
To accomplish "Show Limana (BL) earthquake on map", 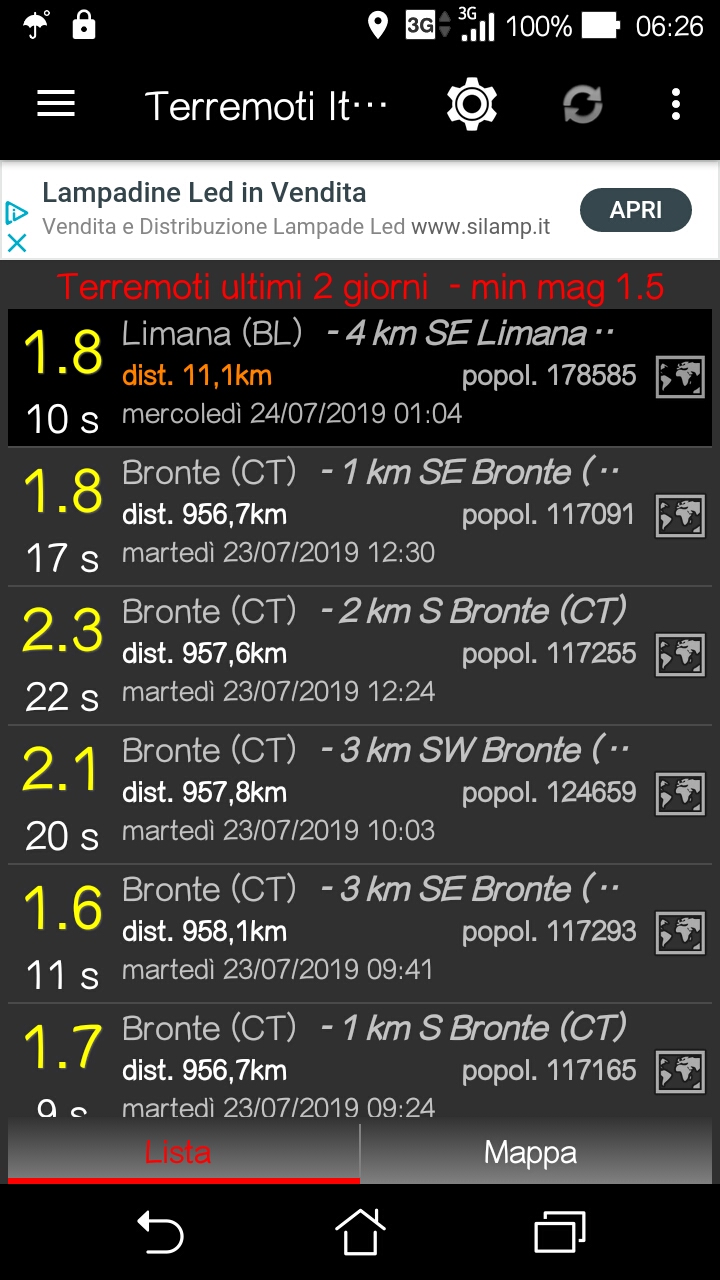I will point(680,377).
